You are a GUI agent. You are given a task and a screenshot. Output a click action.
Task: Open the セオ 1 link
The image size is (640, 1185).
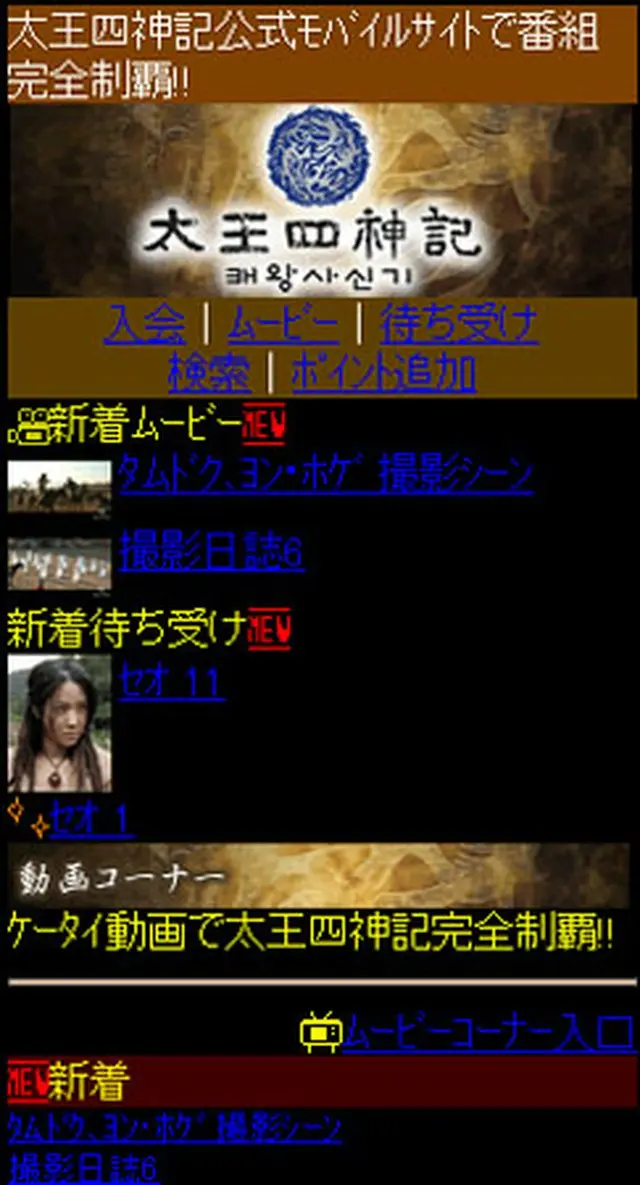pyautogui.click(x=90, y=821)
